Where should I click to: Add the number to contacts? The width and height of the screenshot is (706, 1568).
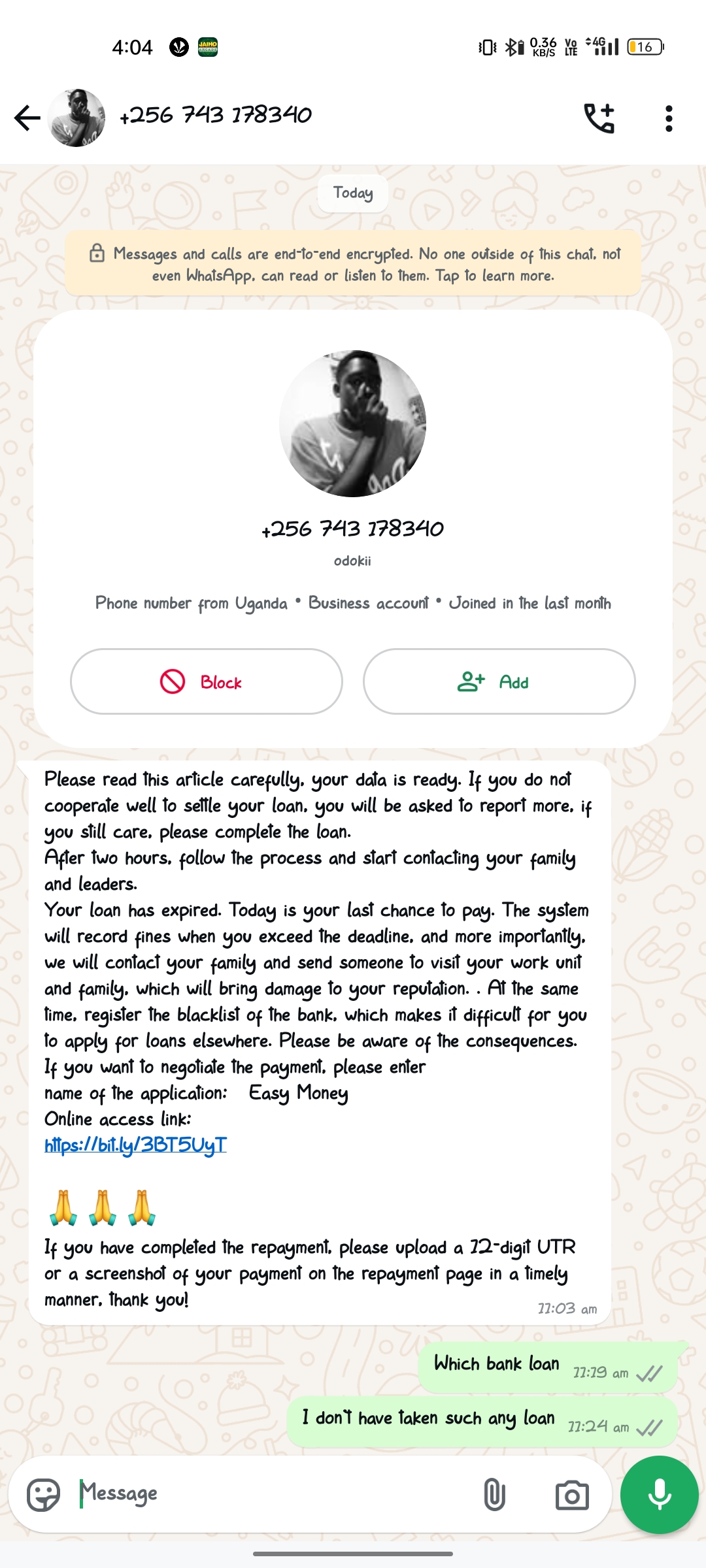tap(499, 681)
